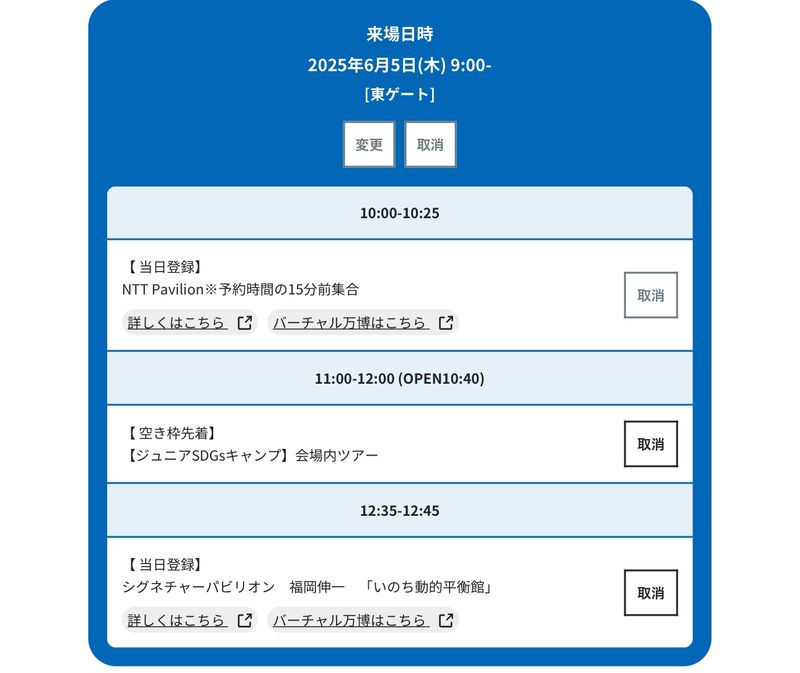
Task: Cancel the ジュニアSDGsキャンプ tour reservation
Action: click(650, 444)
